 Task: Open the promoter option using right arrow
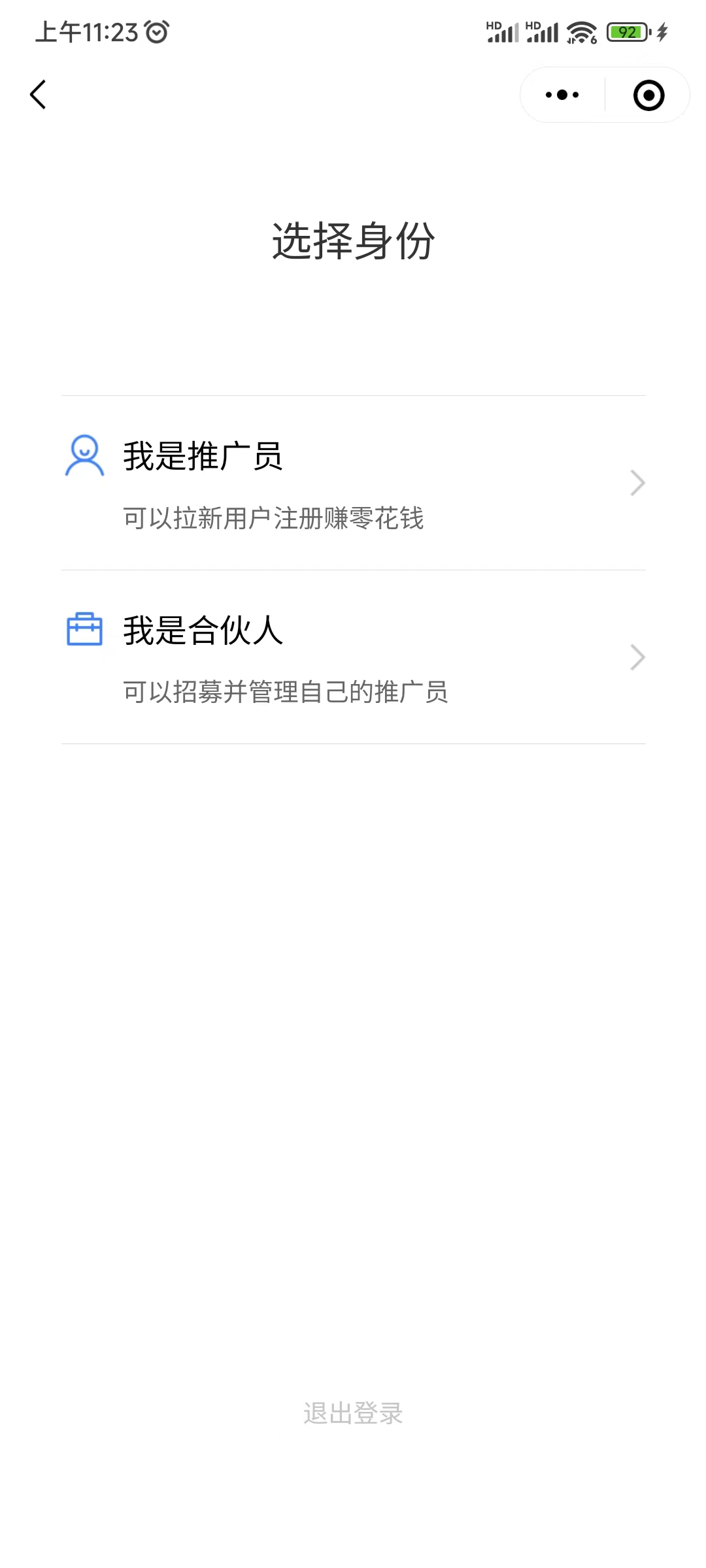pos(637,482)
